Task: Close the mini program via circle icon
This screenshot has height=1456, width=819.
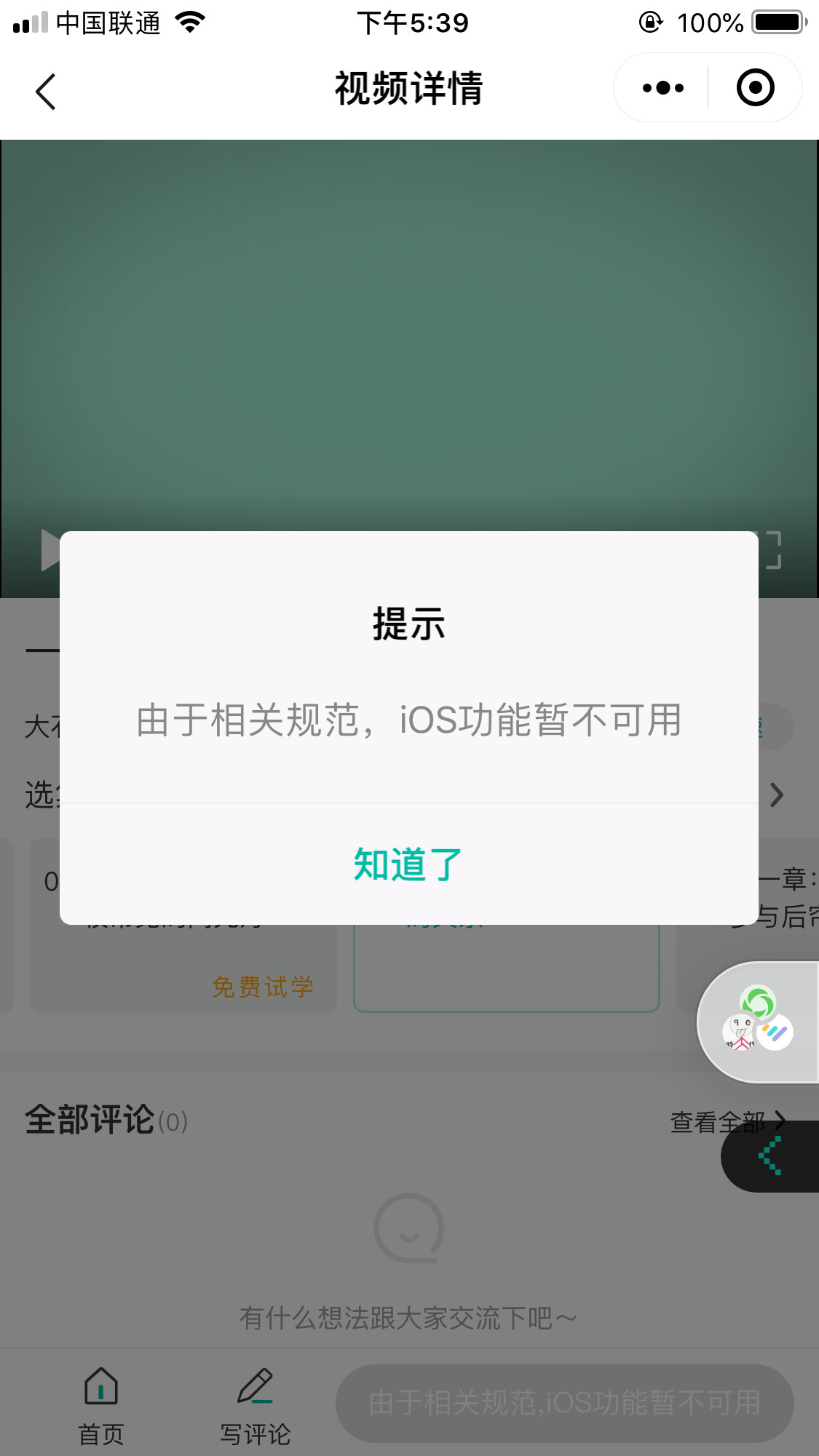Action: 755,88
